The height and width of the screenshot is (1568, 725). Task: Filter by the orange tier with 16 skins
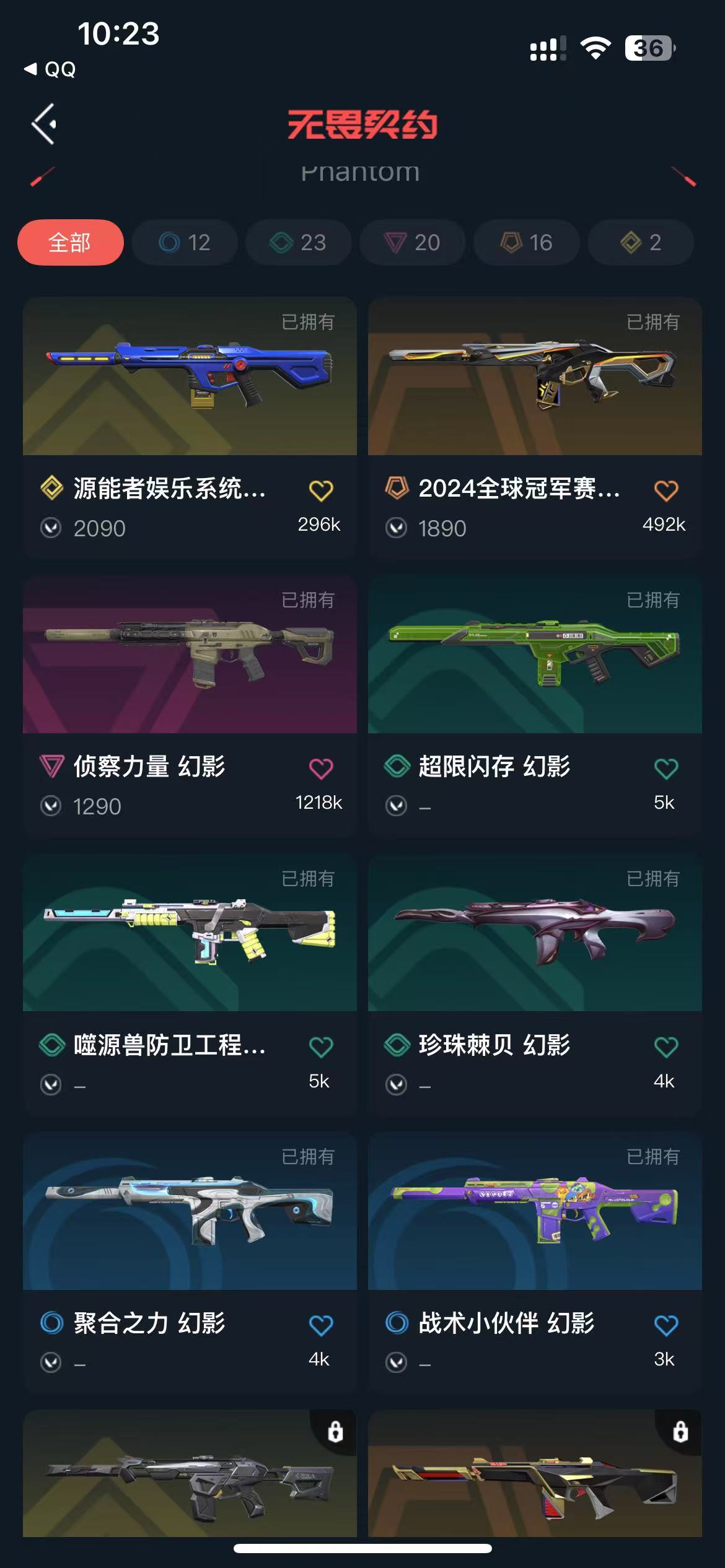[x=526, y=242]
